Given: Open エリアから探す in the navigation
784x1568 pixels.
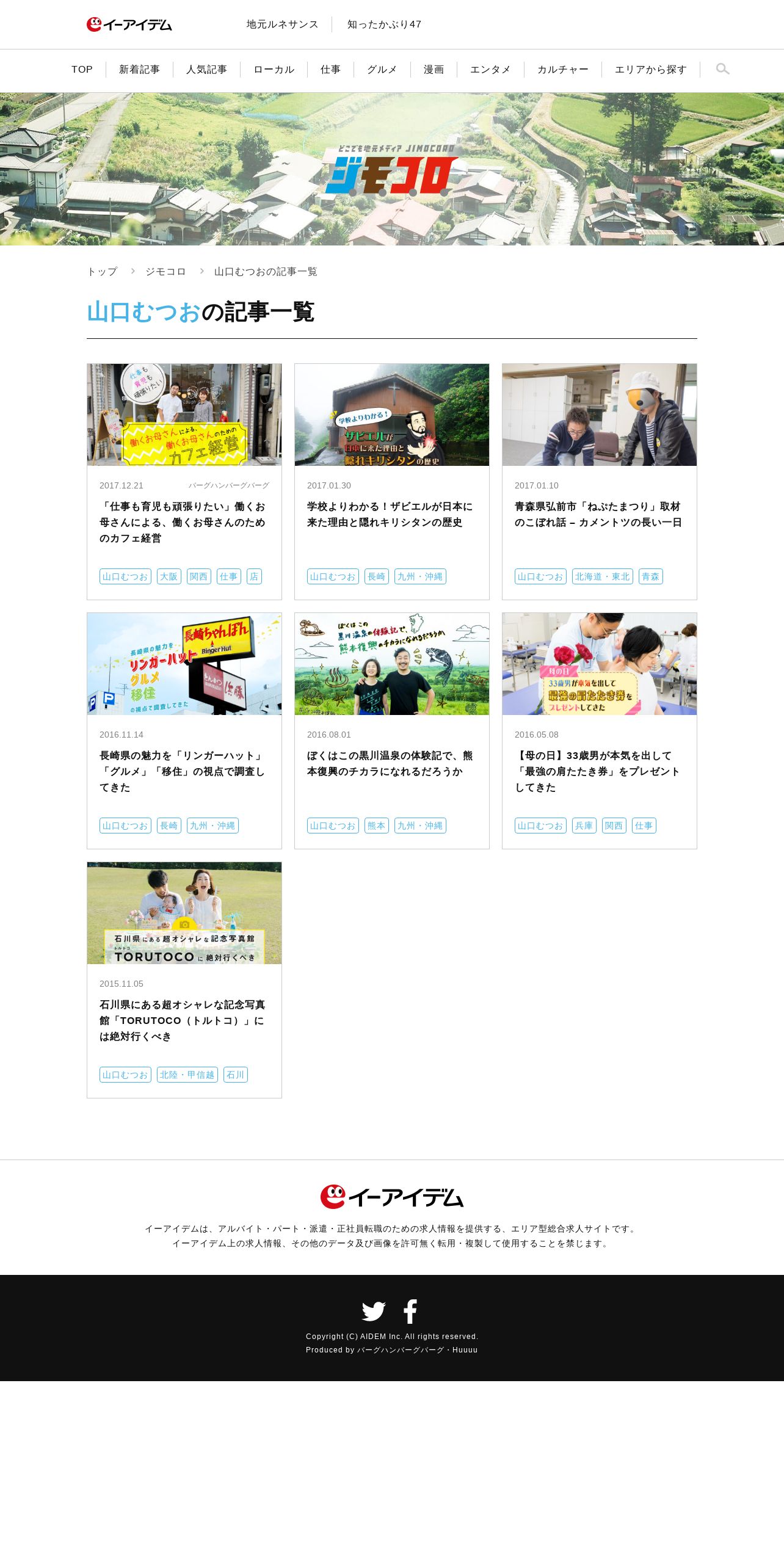Looking at the screenshot, I should [650, 70].
